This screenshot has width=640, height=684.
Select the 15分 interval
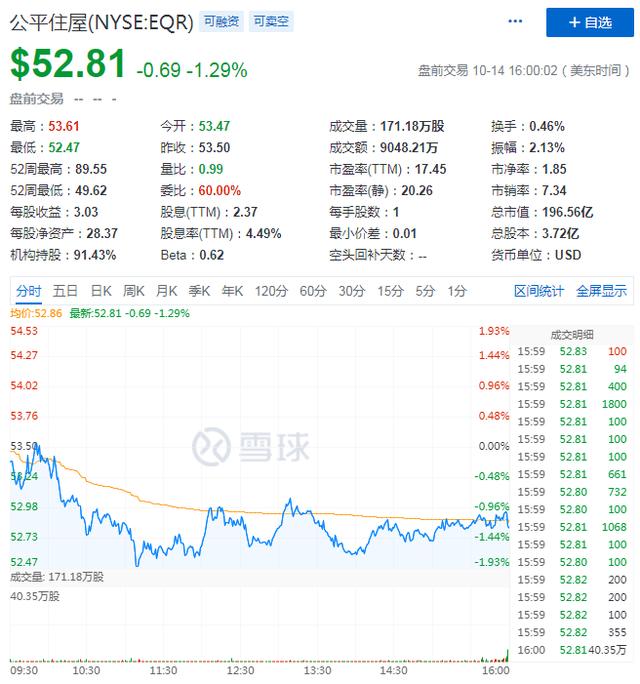(391, 291)
